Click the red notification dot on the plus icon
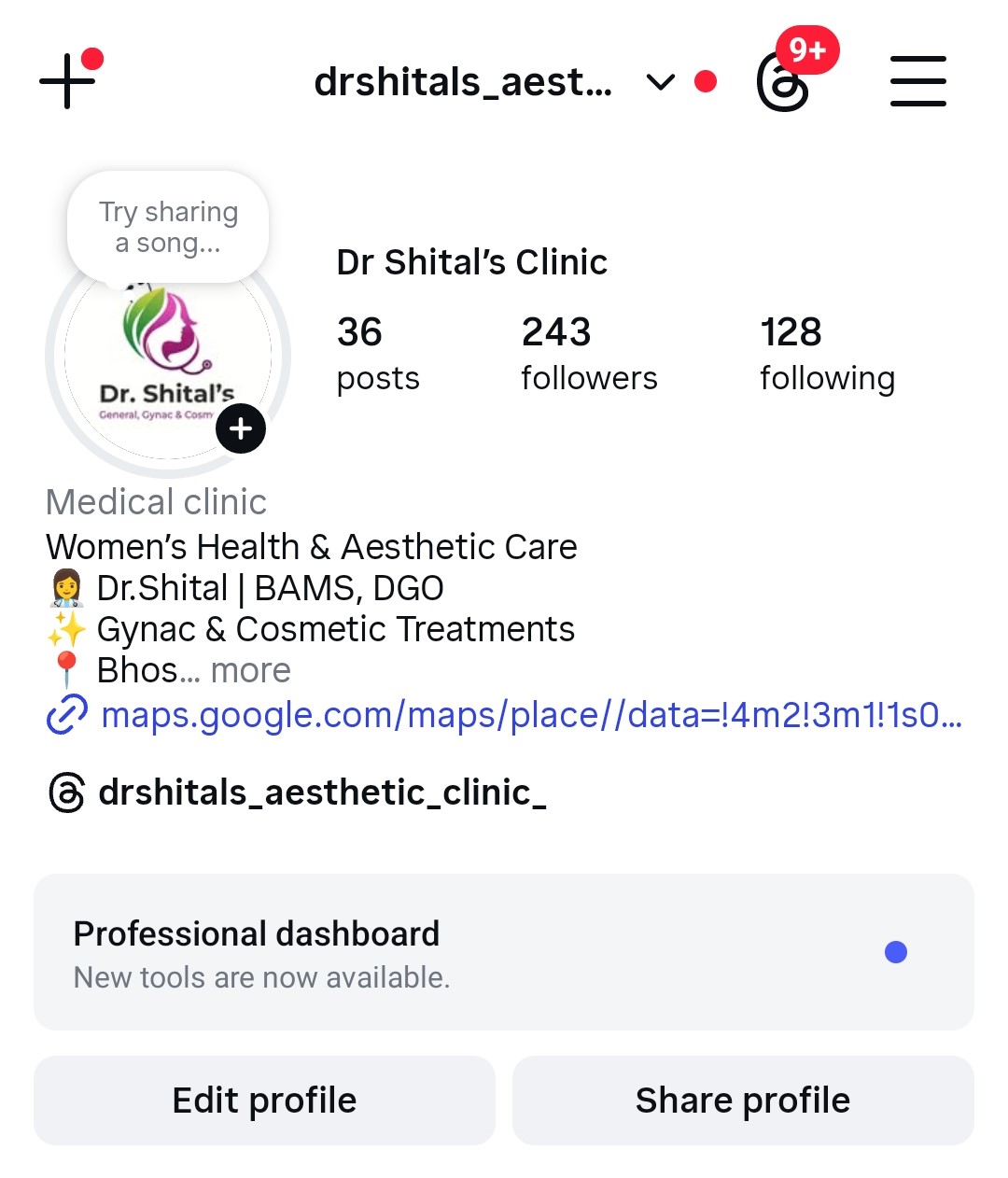Screen dimensions: 1008x1178 (92, 58)
